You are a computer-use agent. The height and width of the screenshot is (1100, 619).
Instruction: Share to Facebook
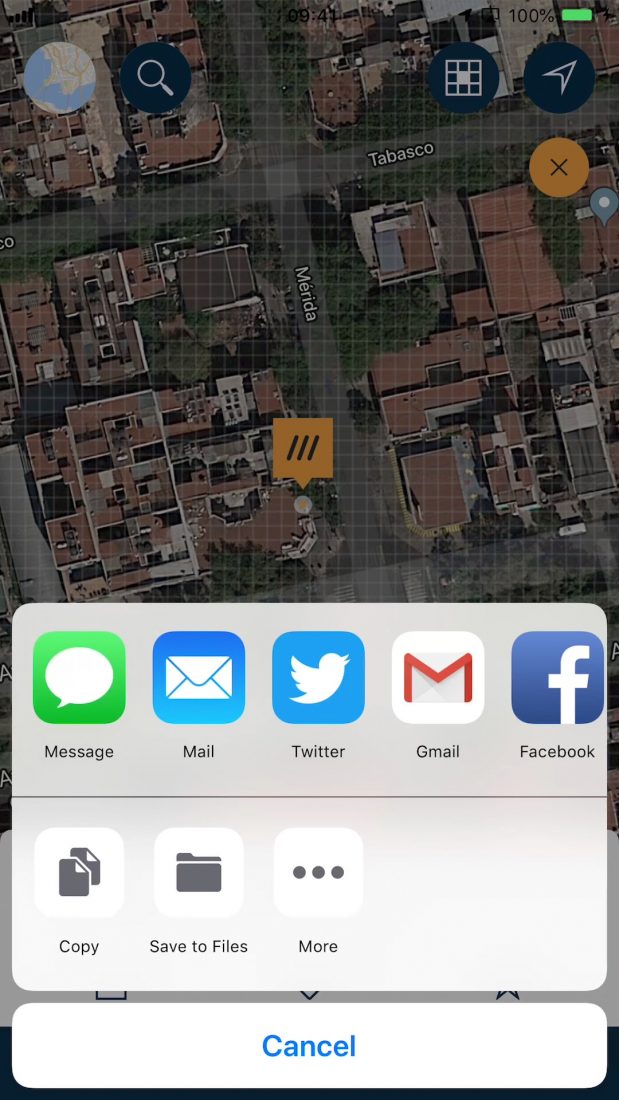(x=557, y=678)
